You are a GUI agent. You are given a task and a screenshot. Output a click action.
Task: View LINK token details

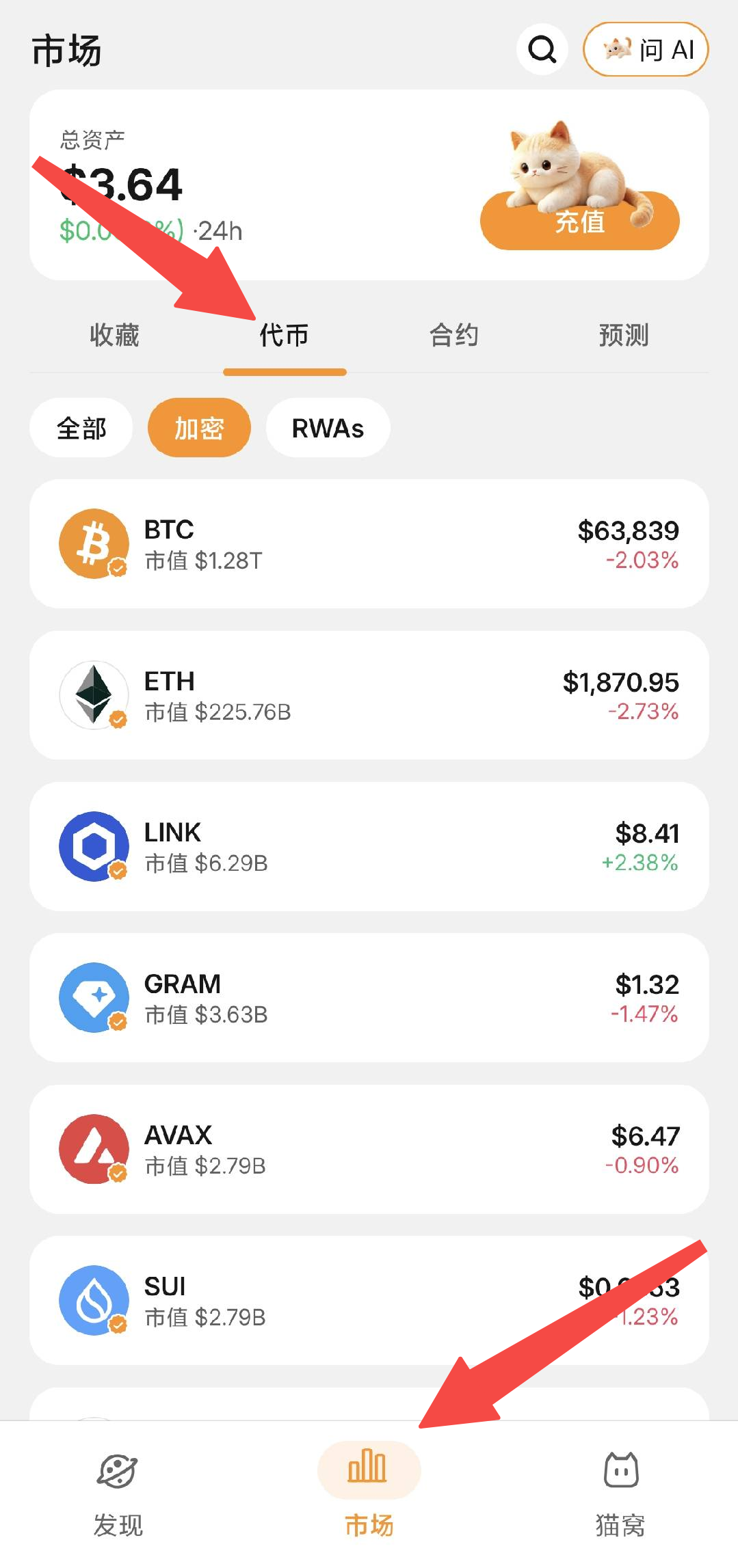coord(369,846)
